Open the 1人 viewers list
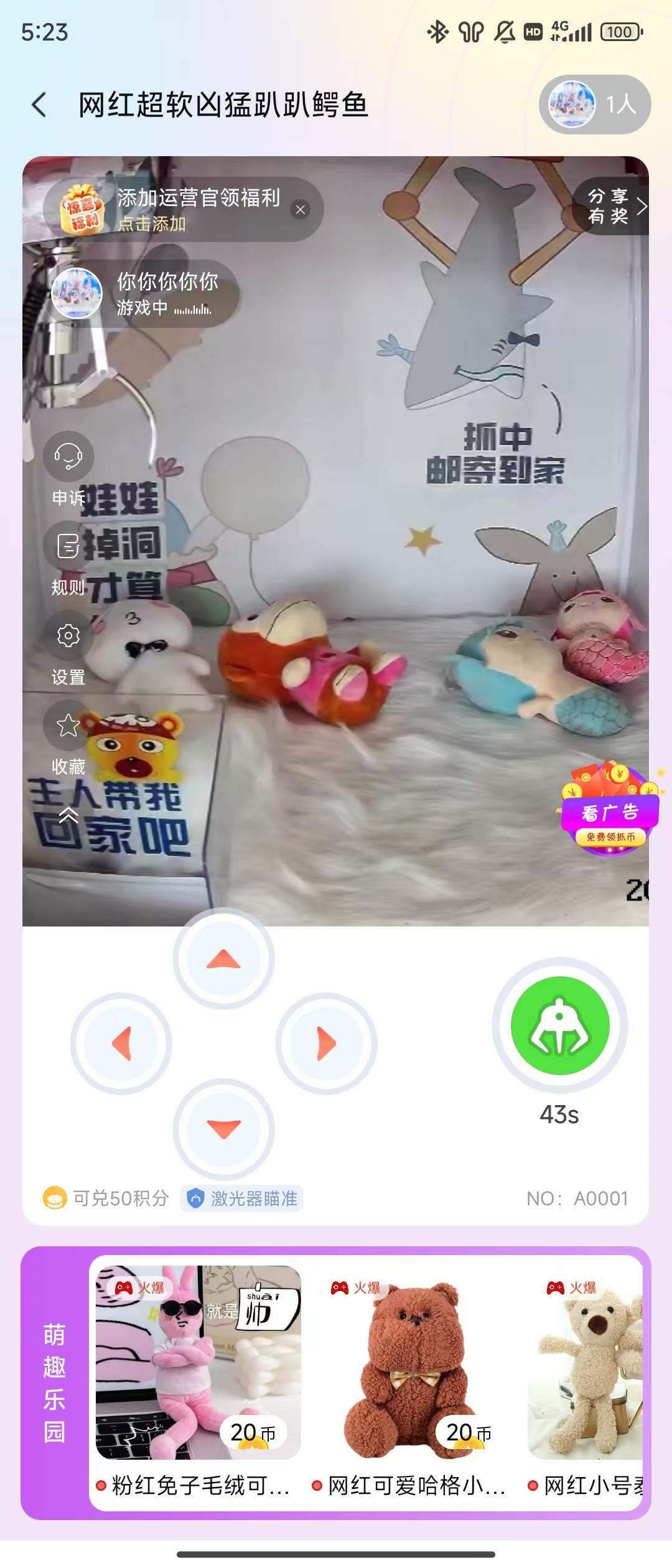 [x=594, y=105]
